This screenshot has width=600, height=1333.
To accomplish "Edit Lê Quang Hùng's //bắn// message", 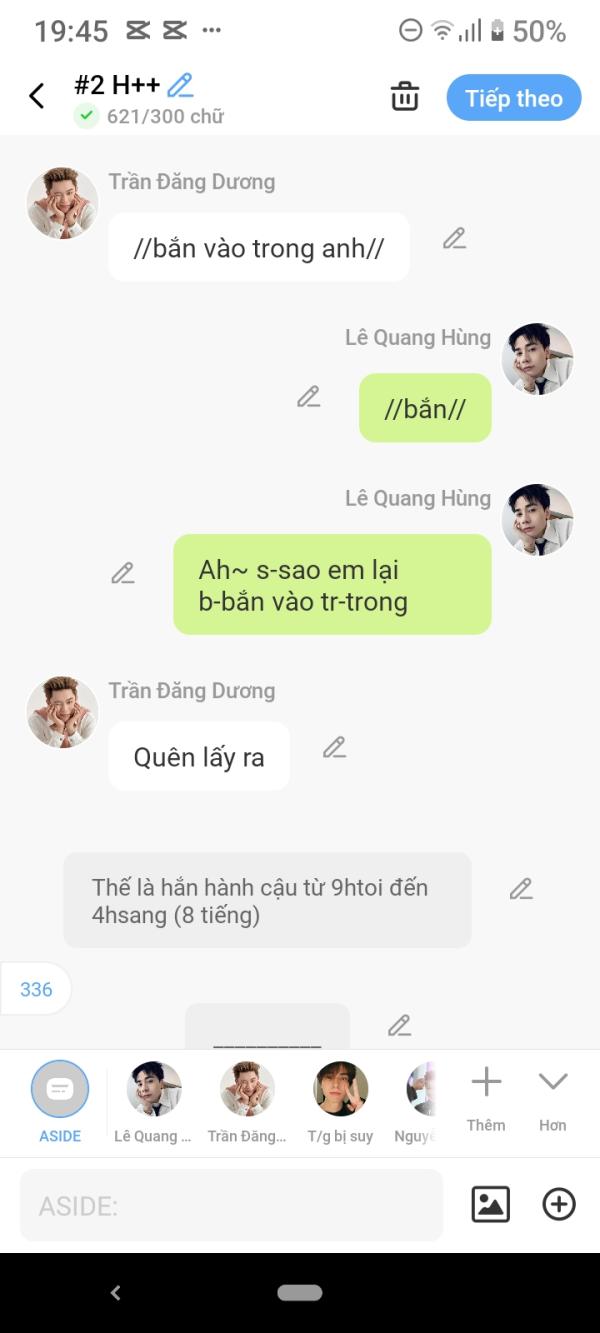I will pyautogui.click(x=309, y=397).
